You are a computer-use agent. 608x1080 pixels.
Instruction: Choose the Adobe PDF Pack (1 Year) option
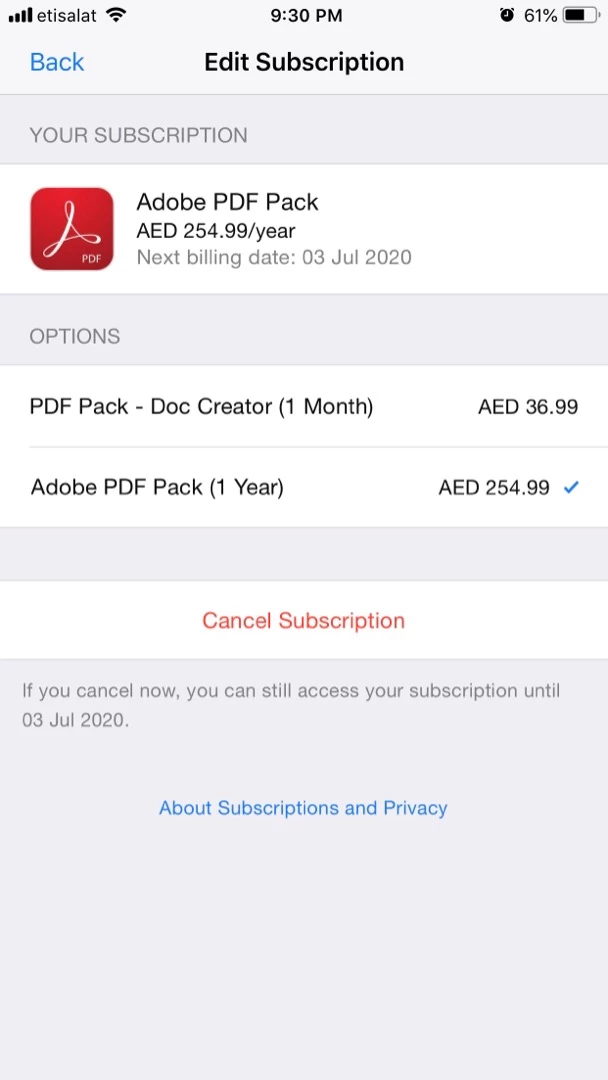pyautogui.click(x=303, y=488)
